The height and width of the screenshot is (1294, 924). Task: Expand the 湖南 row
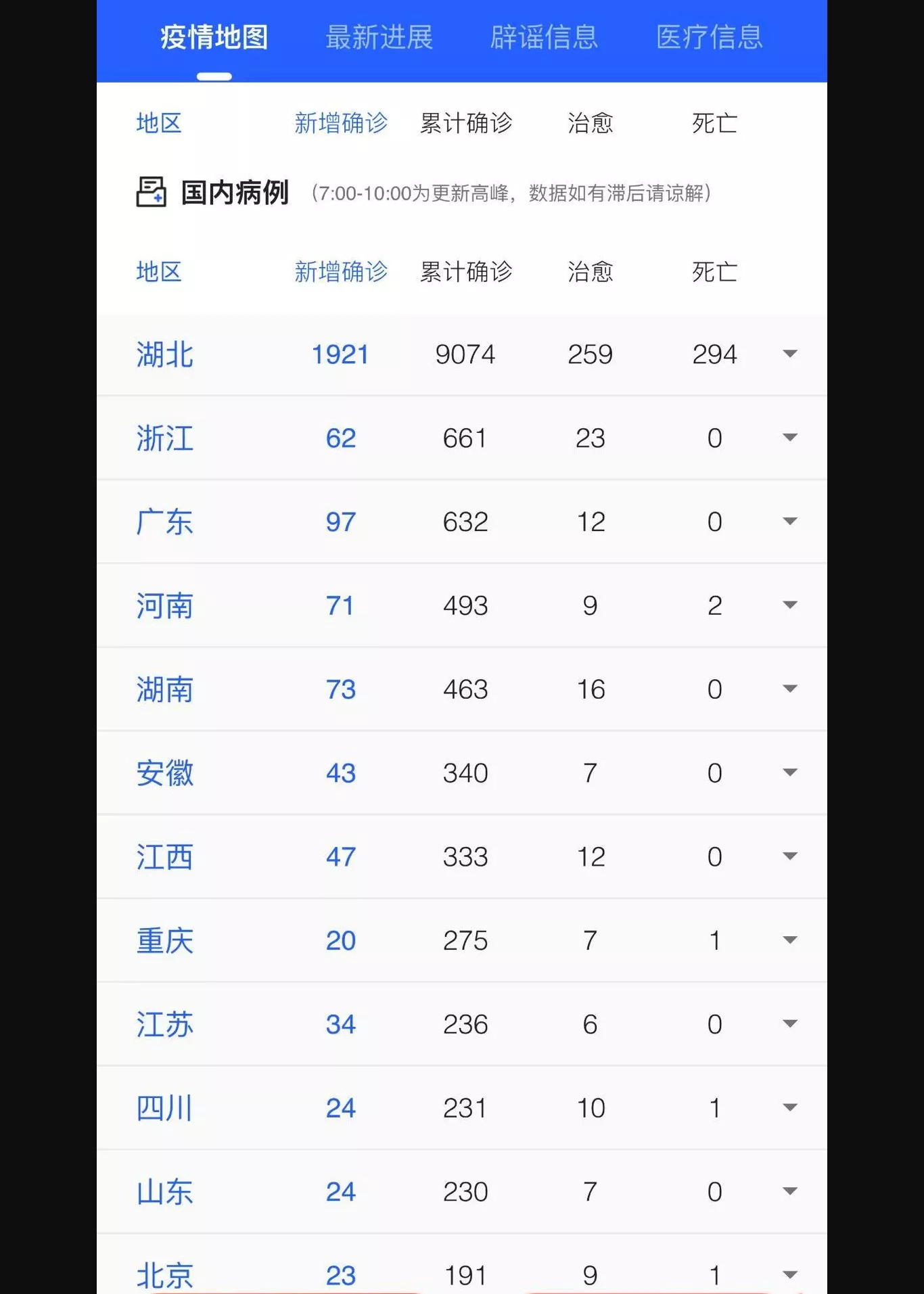pyautogui.click(x=789, y=689)
